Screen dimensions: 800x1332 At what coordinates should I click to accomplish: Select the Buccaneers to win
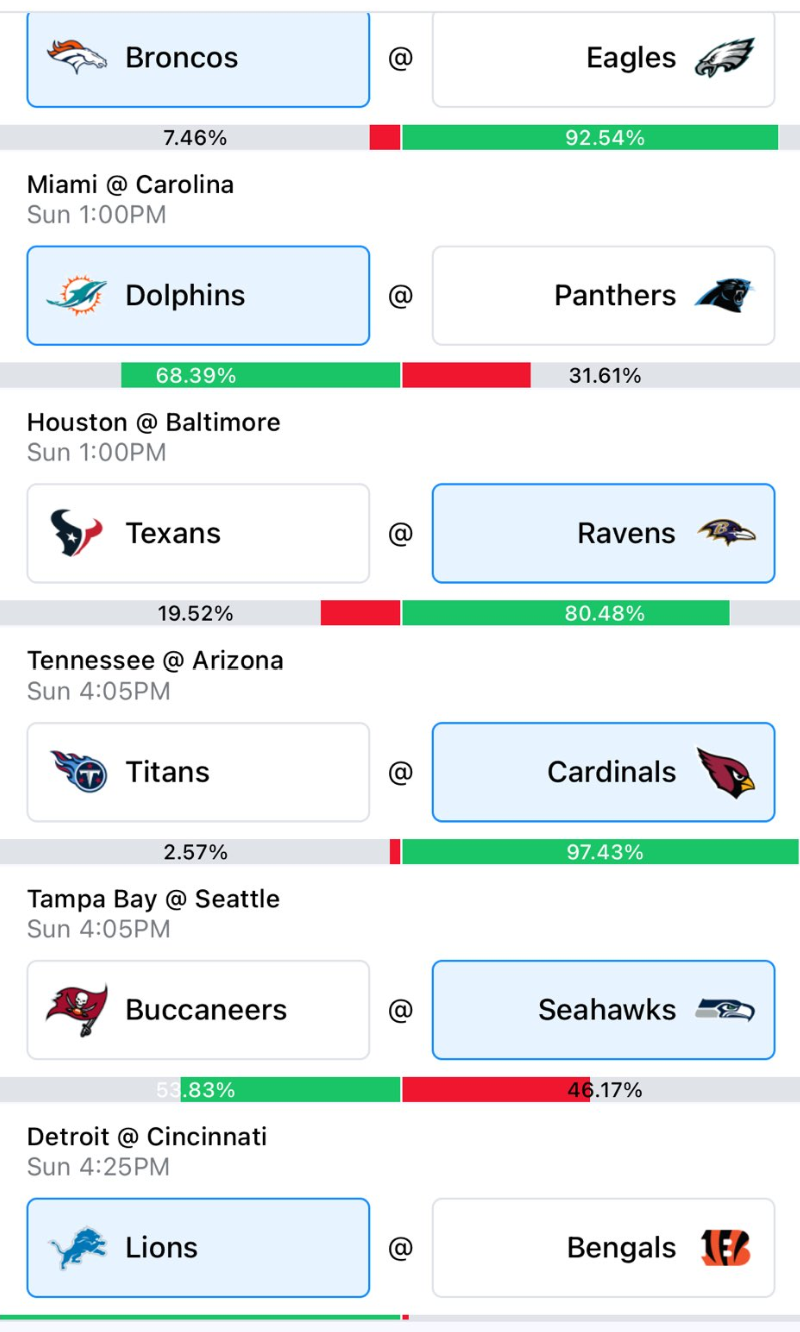(198, 1010)
